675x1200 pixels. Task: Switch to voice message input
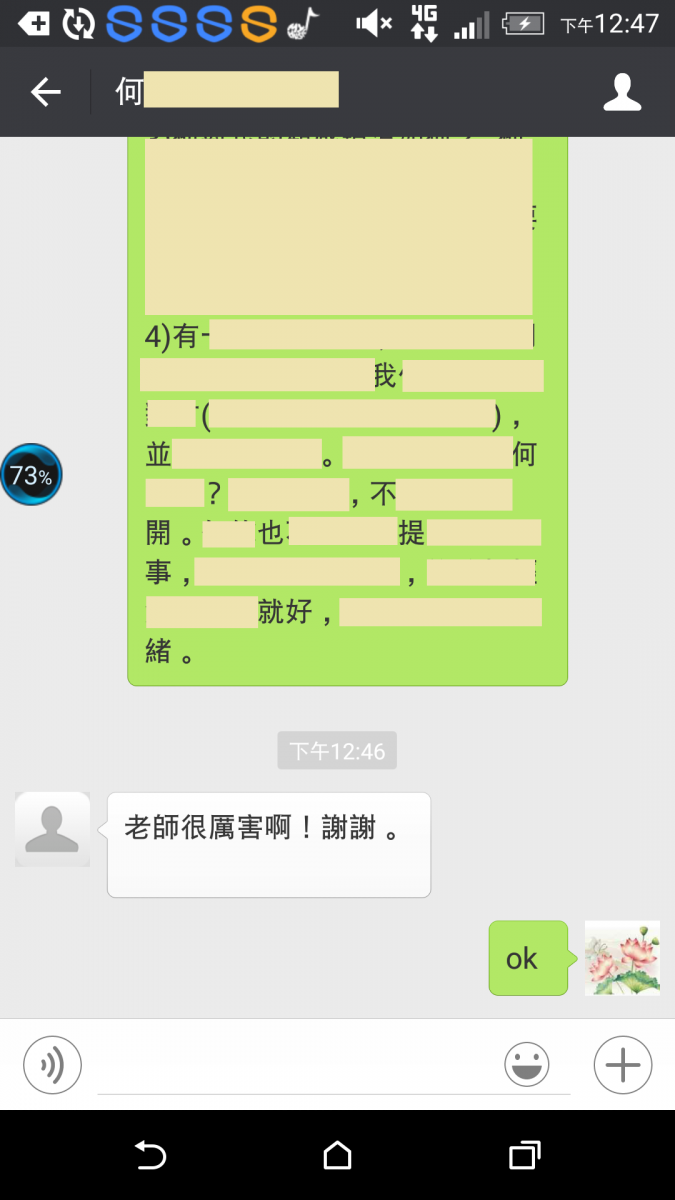tap(52, 1064)
